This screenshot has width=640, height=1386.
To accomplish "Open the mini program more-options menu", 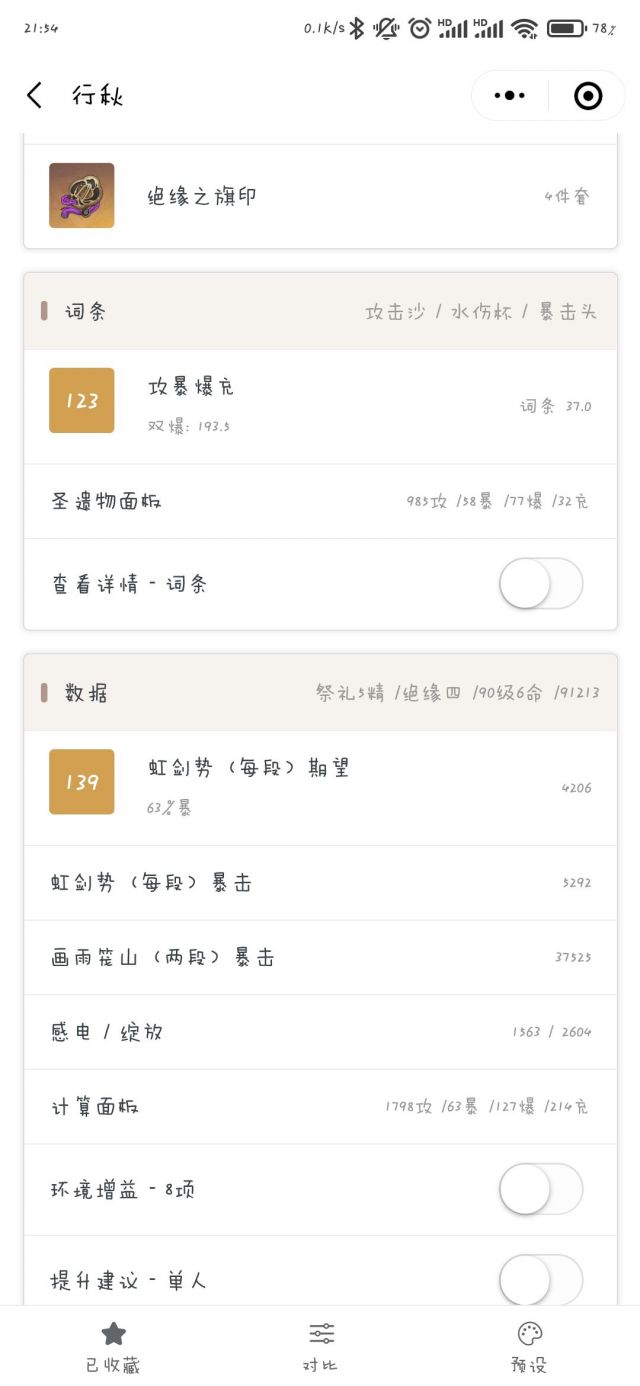I will (509, 95).
